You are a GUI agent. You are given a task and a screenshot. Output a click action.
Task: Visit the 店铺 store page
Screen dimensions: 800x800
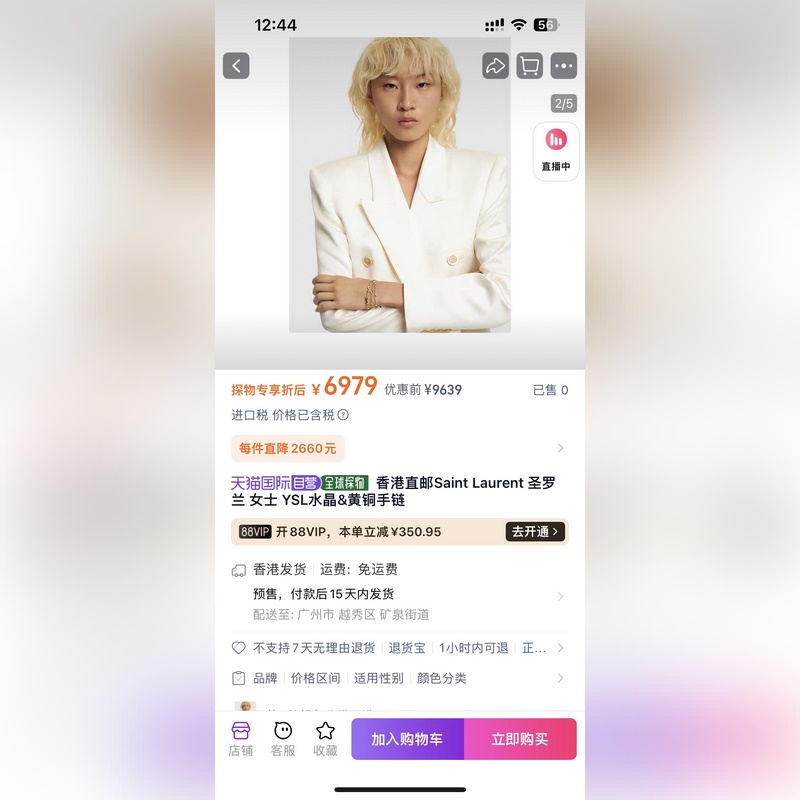click(x=241, y=739)
